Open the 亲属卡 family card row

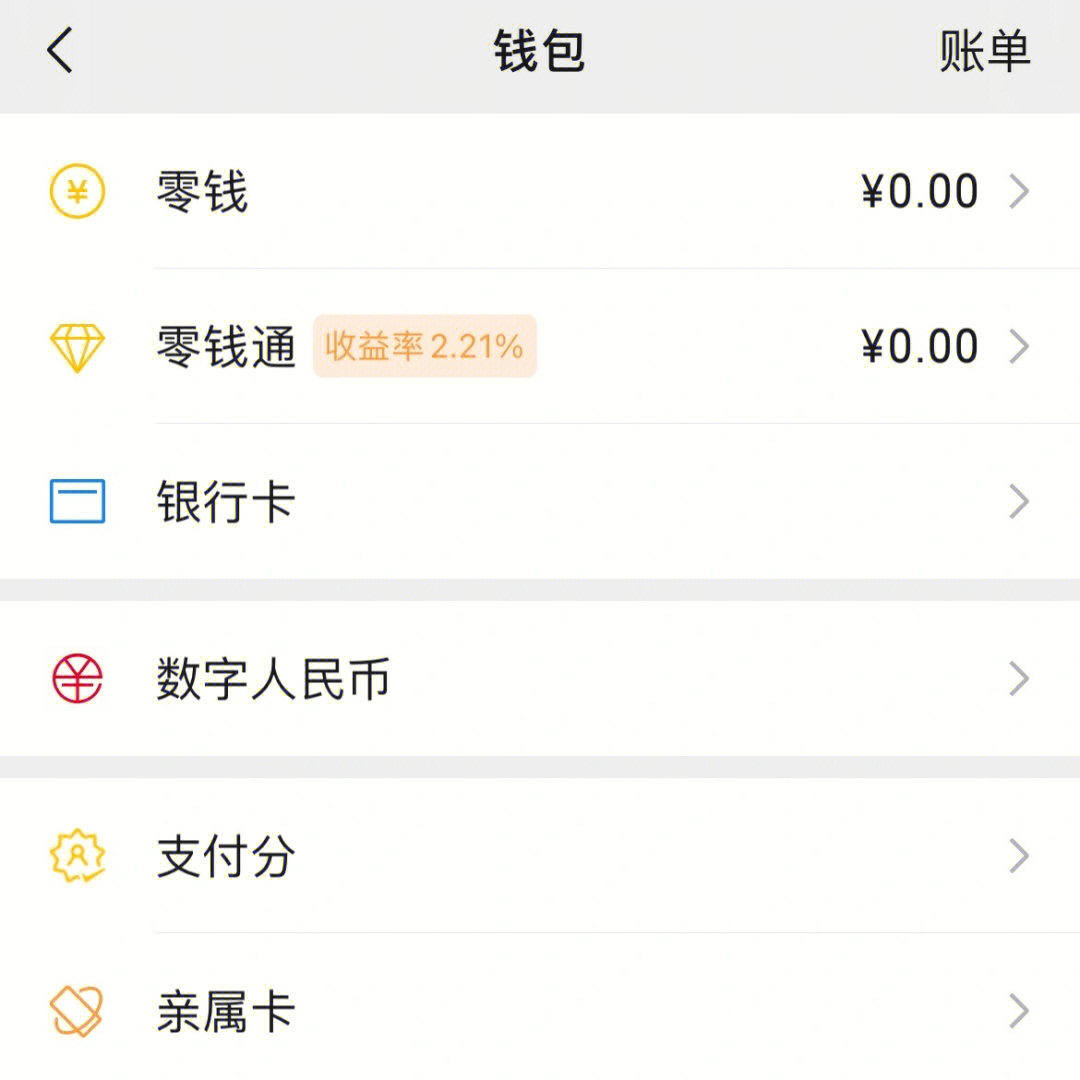pyautogui.click(x=540, y=1012)
